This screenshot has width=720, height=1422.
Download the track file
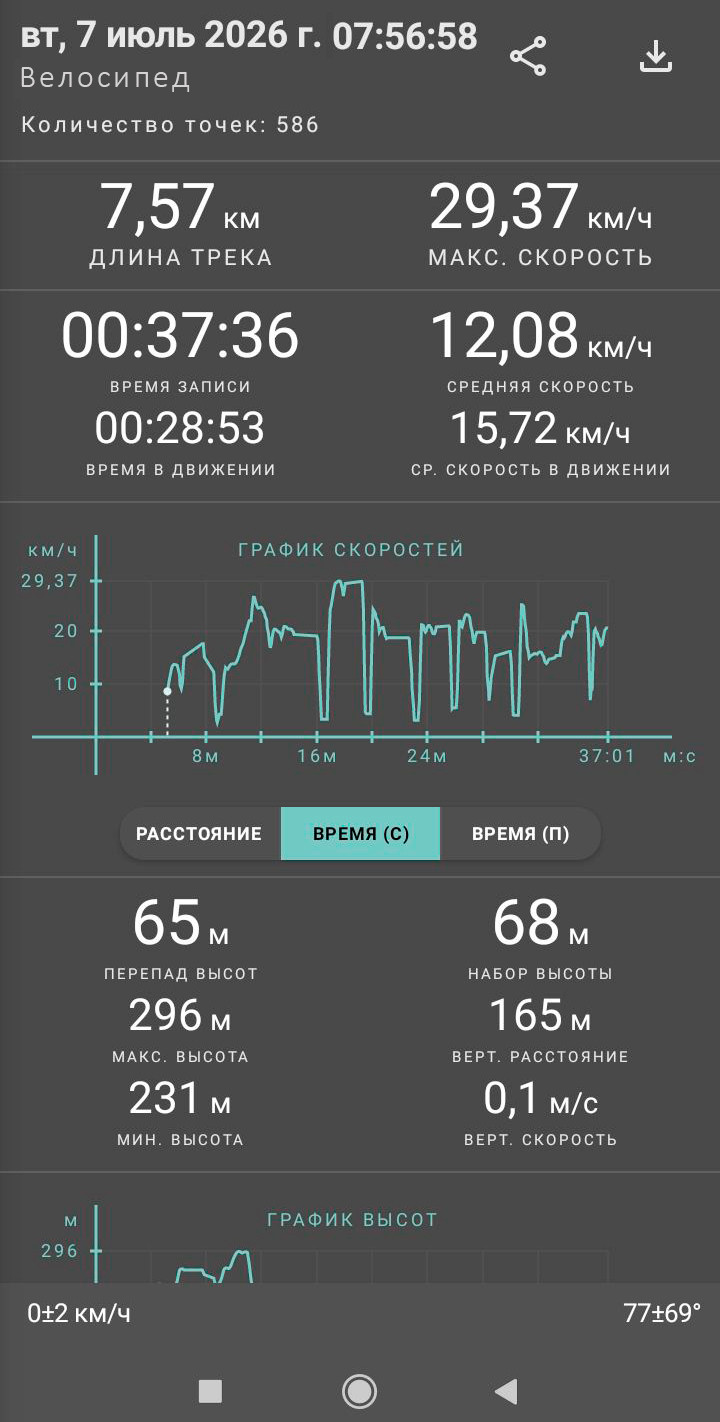click(656, 56)
